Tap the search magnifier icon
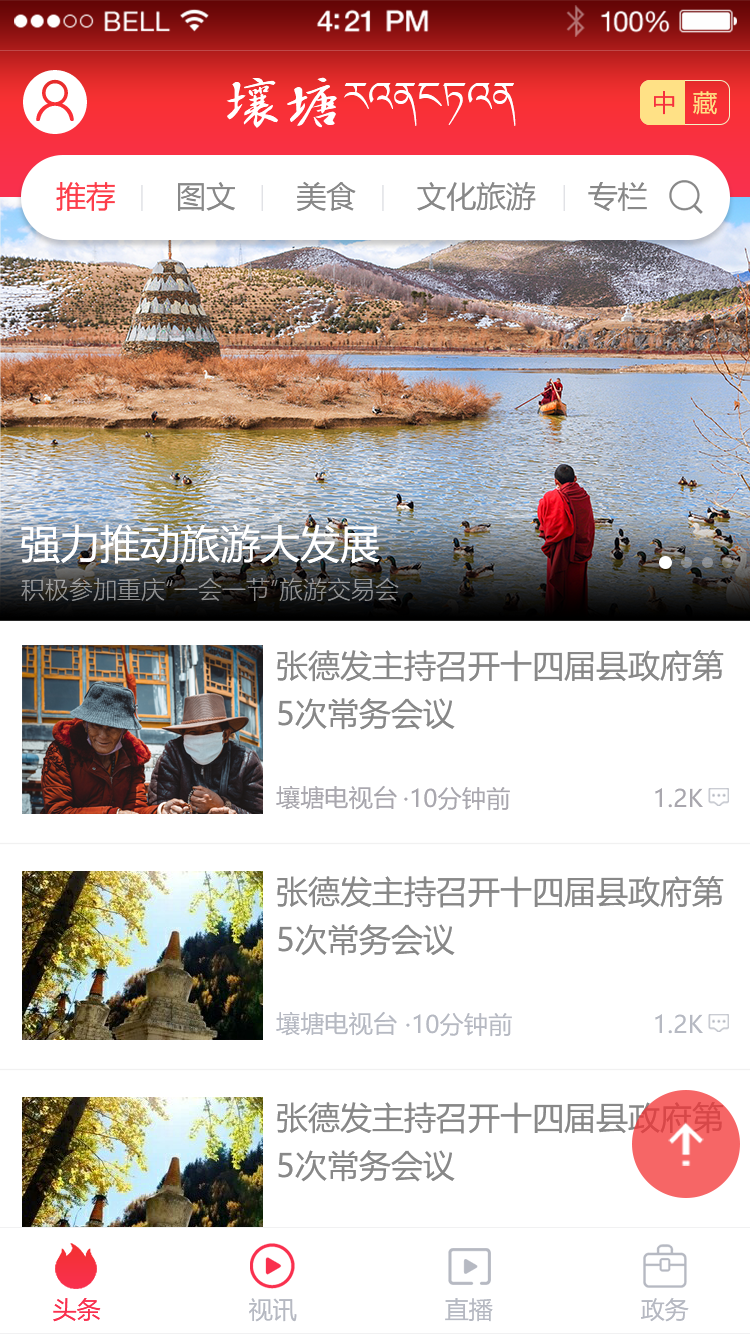The height and width of the screenshot is (1334, 750). pyautogui.click(x=686, y=197)
